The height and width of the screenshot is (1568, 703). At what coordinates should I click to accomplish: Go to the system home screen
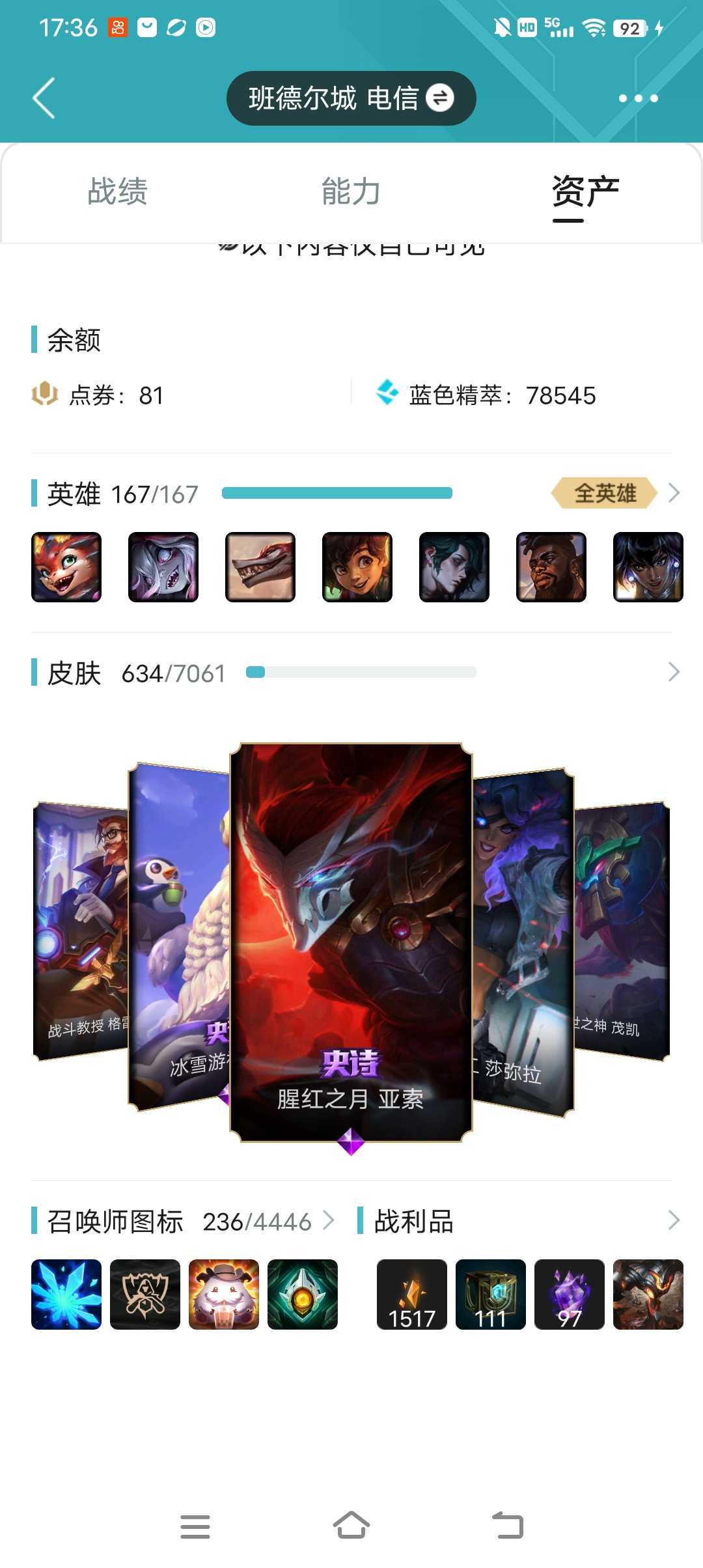(351, 1526)
